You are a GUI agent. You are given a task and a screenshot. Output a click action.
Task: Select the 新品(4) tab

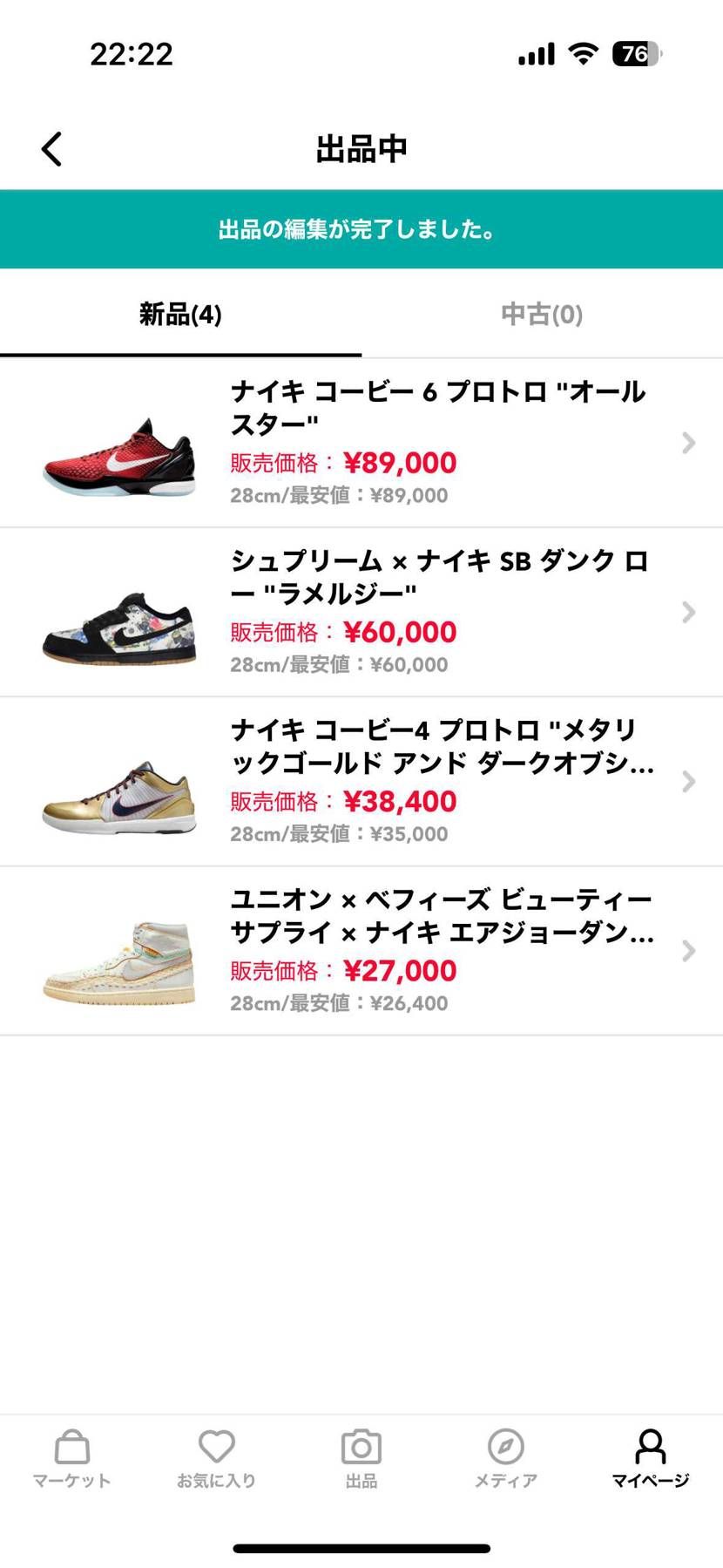tap(180, 314)
